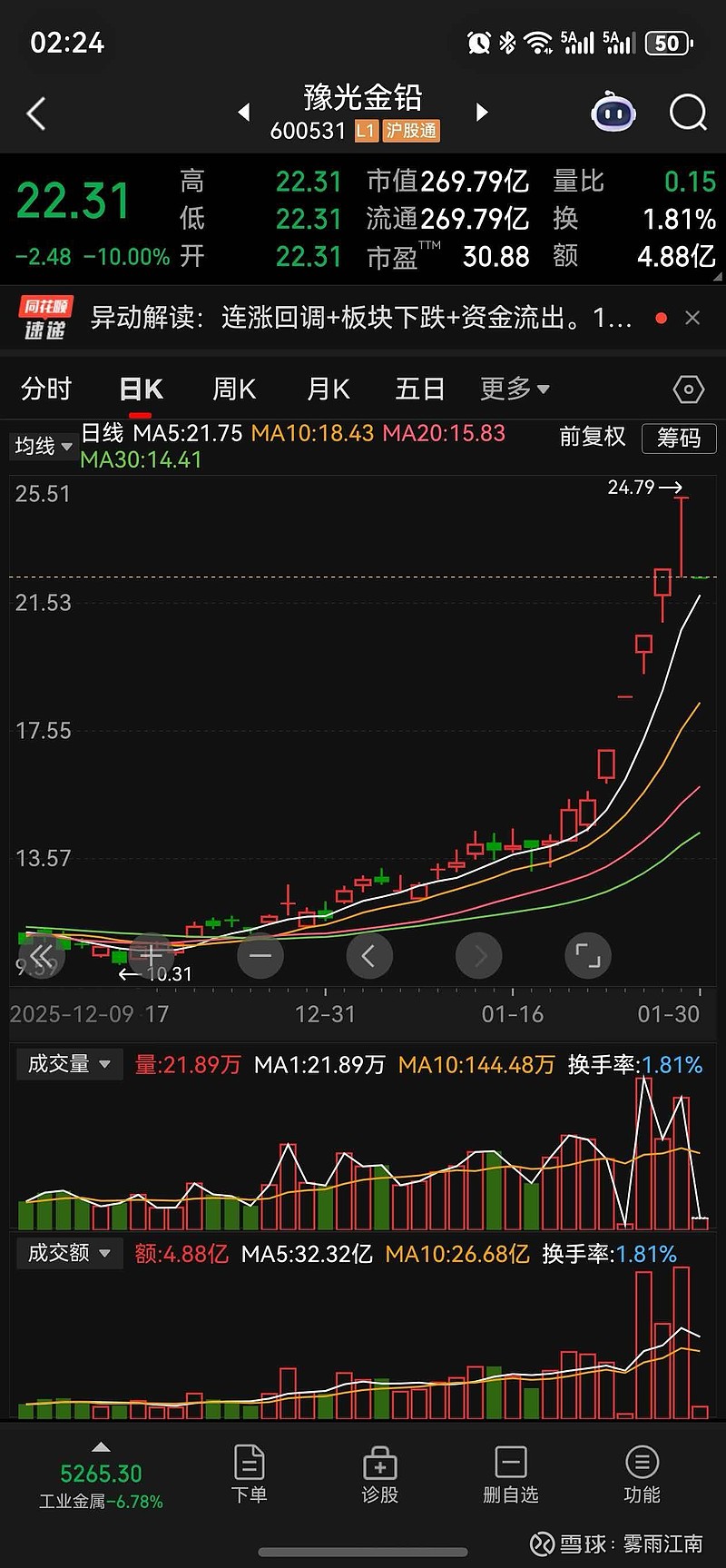
Task: Expand the 更多 chart period dropdown
Action: point(515,390)
